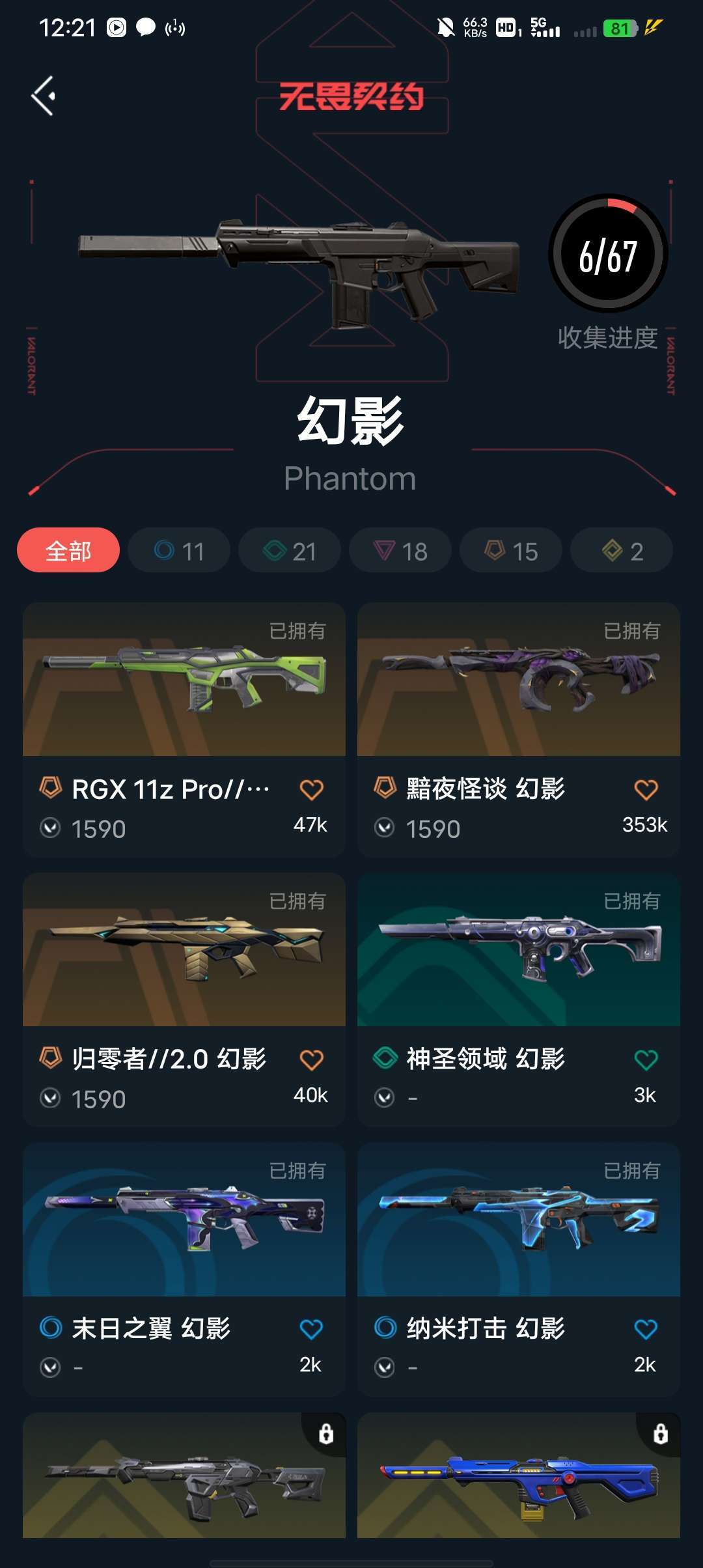Like the 纳米打击 幻影 skin
Screen dimensions: 703x1568
pyautogui.click(x=646, y=1329)
